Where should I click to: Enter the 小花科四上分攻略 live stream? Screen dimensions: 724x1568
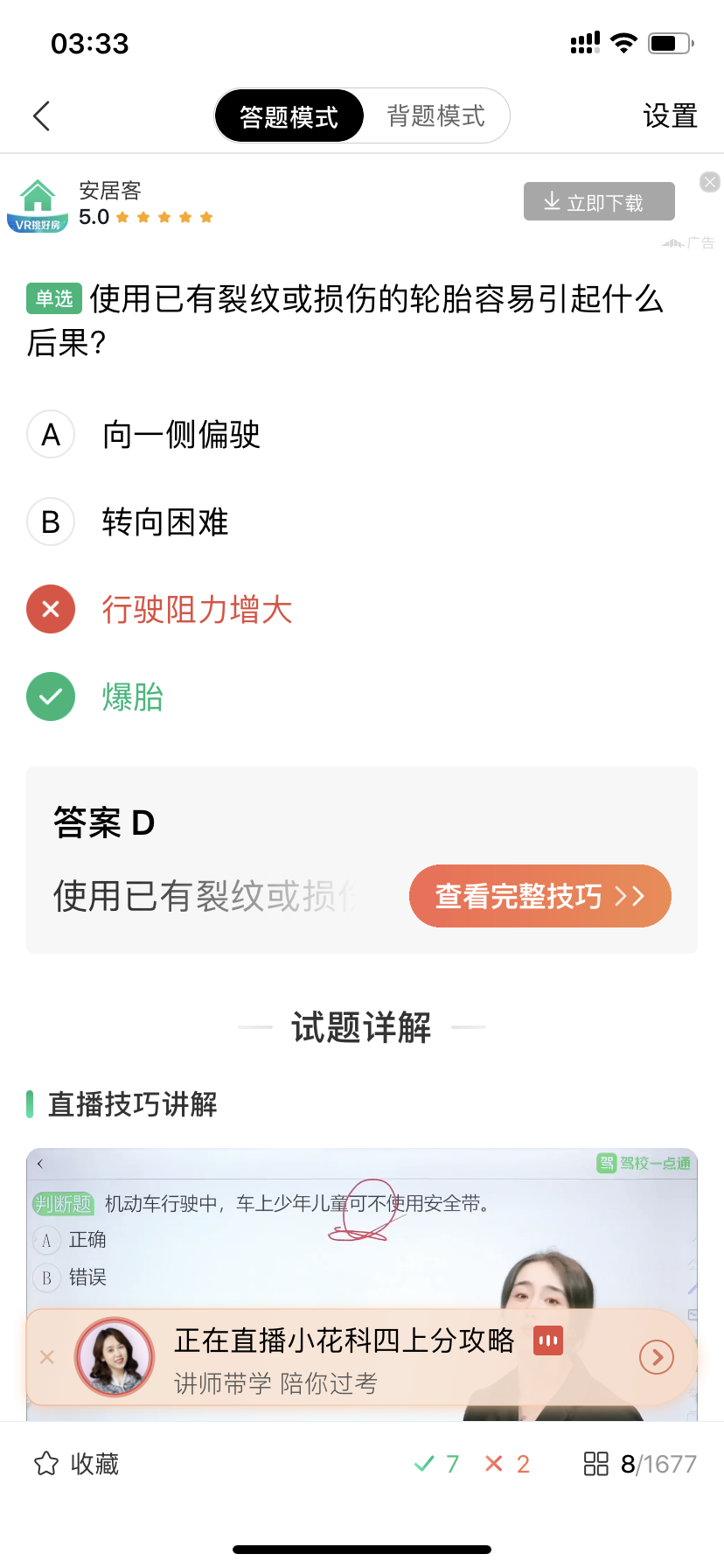(x=362, y=1357)
